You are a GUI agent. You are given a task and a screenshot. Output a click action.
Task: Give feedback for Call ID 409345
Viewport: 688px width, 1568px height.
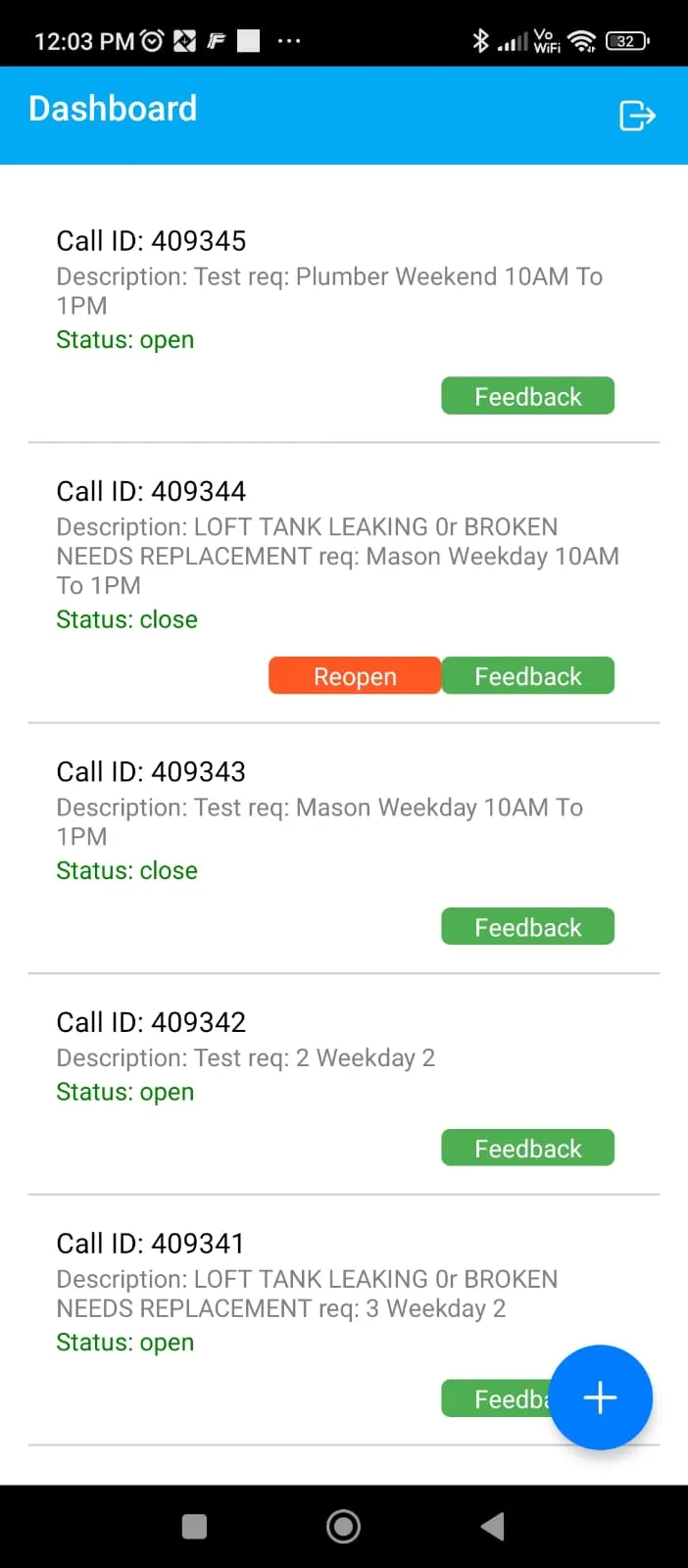point(527,396)
